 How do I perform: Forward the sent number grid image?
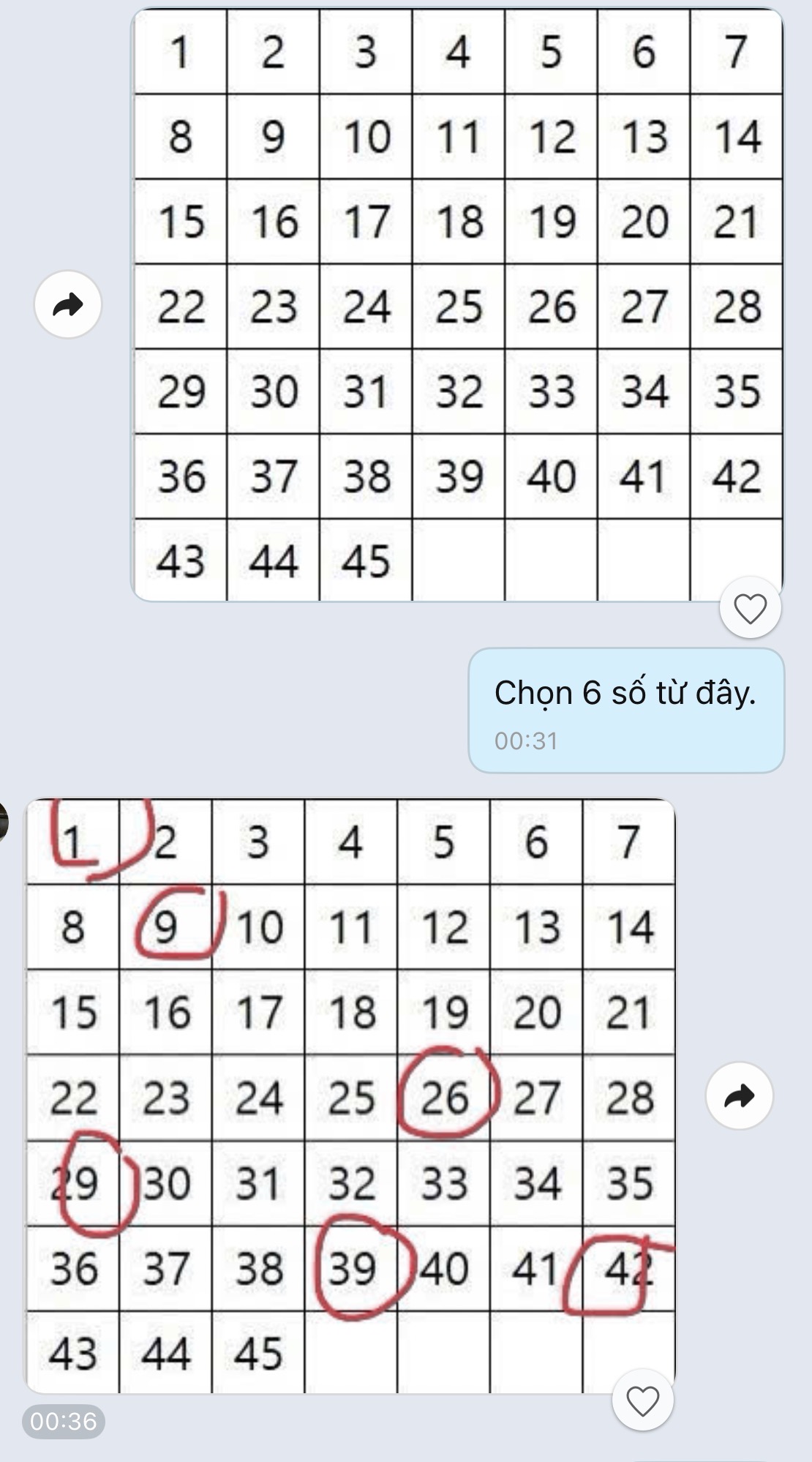[68, 304]
